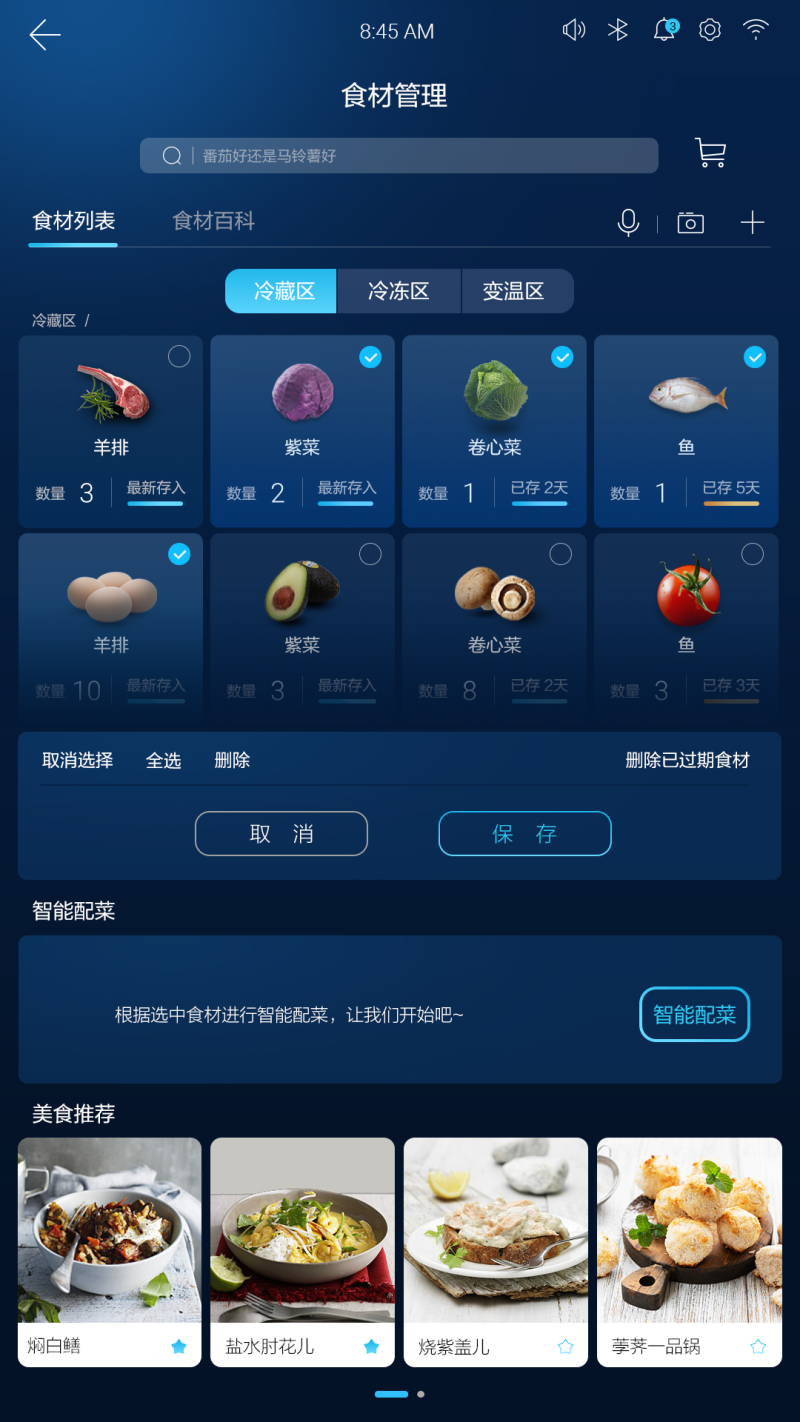Favorite the 烧紫盖儿 recipe star
The image size is (800, 1422).
[565, 1347]
